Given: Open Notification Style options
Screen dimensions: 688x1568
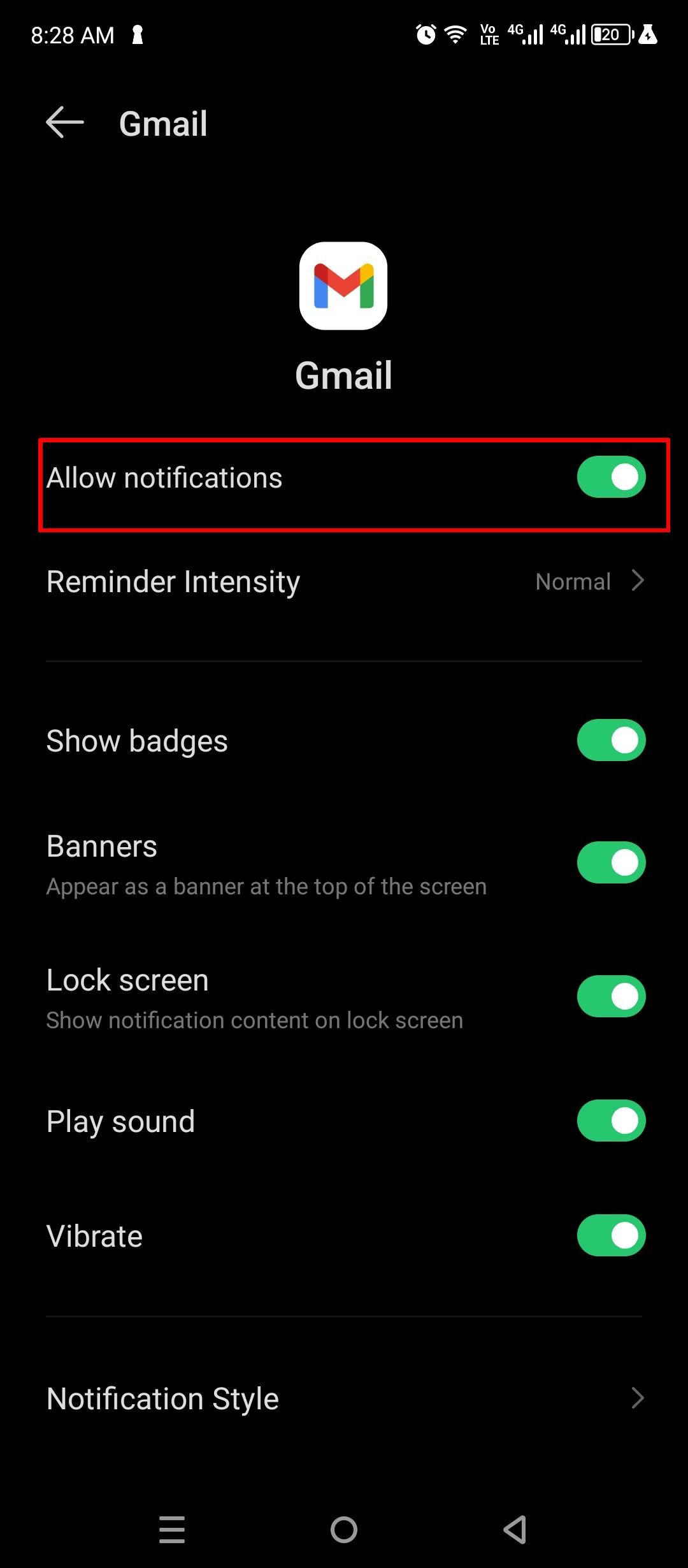Looking at the screenshot, I should (344, 1398).
